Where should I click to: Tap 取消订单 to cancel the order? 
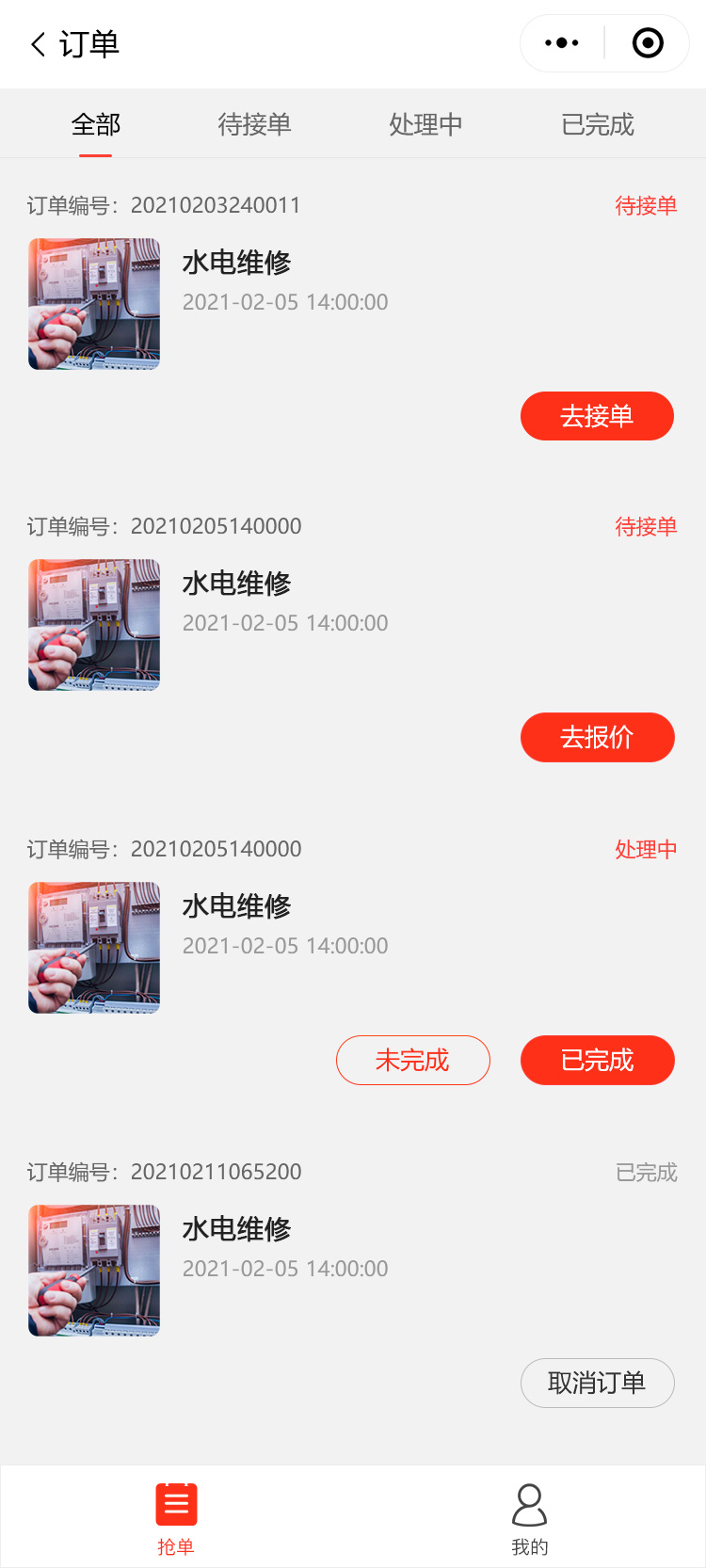pos(597,1383)
